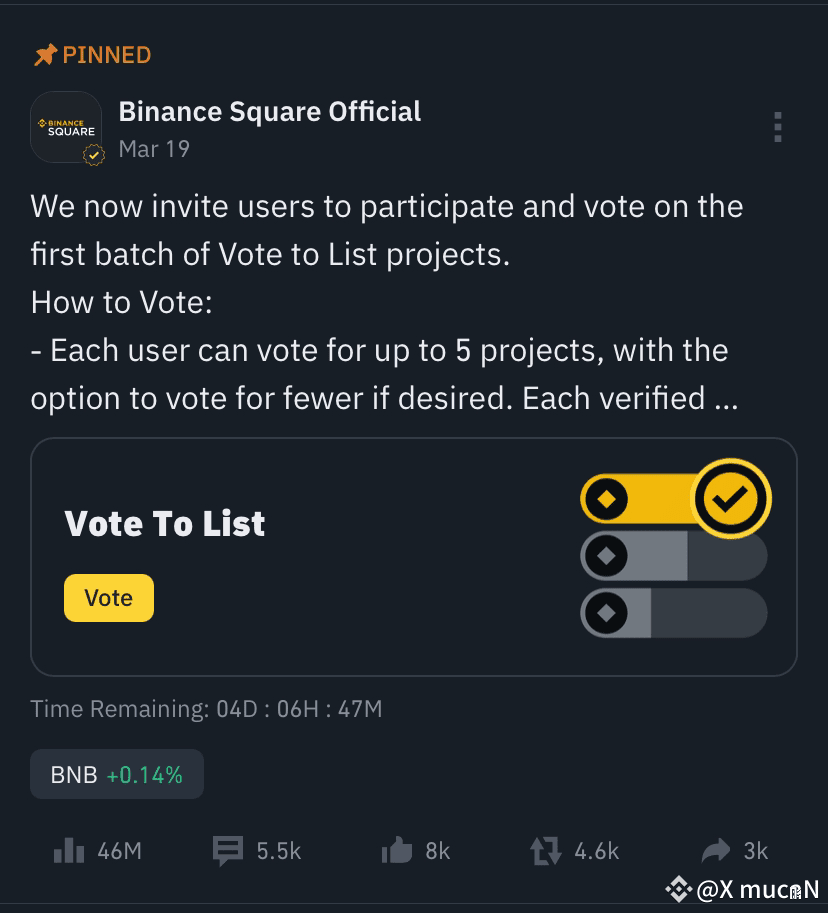The width and height of the screenshot is (828, 913).
Task: Share the post via share arrow icon
Action: click(x=715, y=851)
